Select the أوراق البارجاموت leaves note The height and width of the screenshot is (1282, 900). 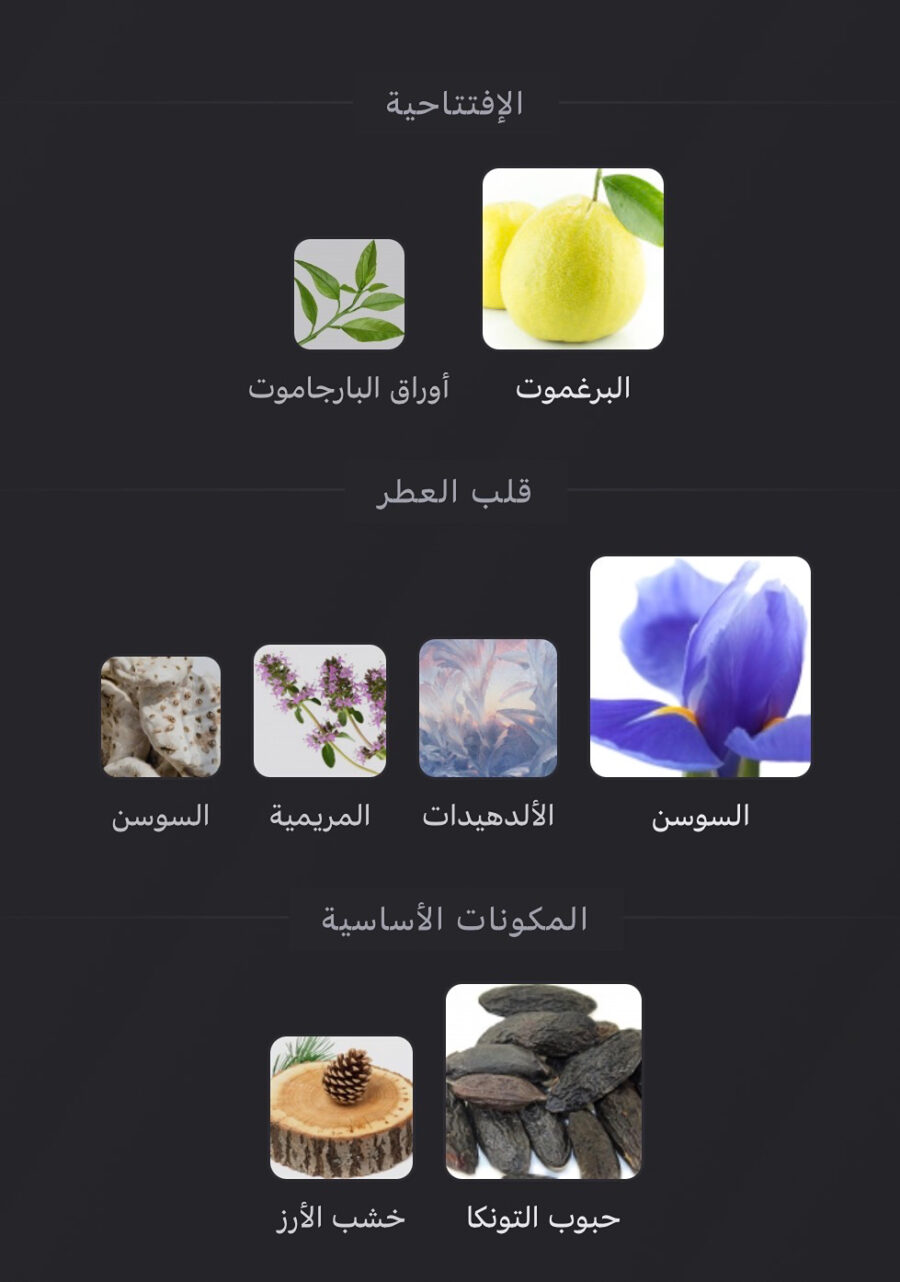click(349, 294)
